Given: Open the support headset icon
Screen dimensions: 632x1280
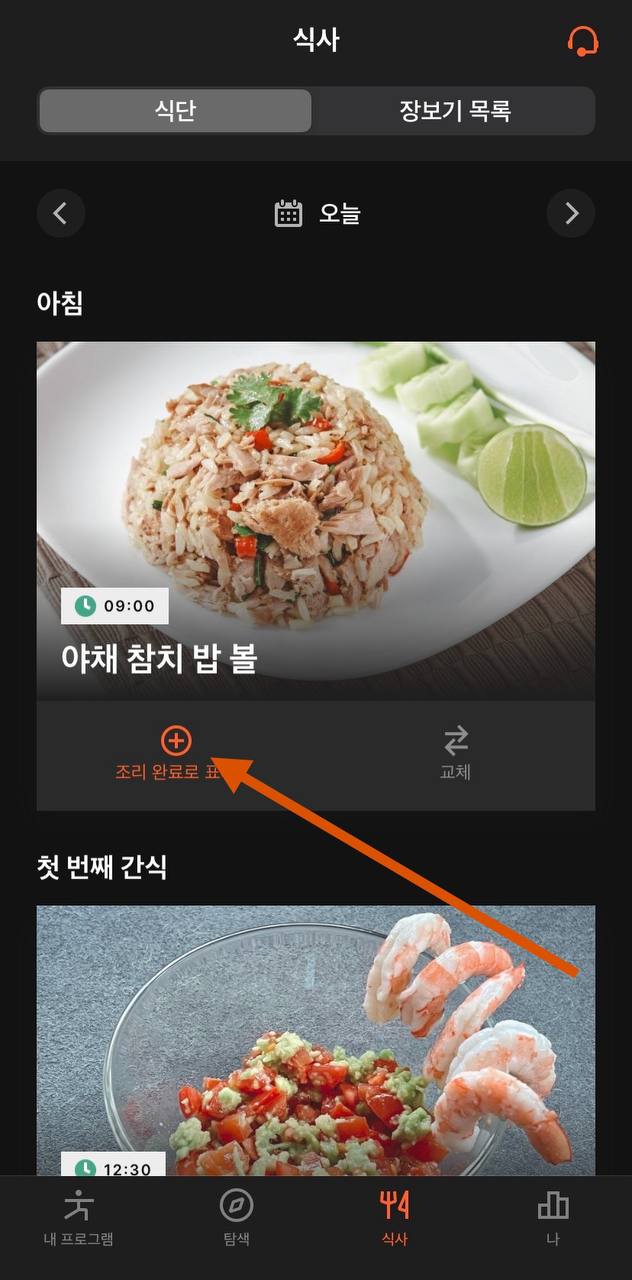Looking at the screenshot, I should tap(582, 41).
